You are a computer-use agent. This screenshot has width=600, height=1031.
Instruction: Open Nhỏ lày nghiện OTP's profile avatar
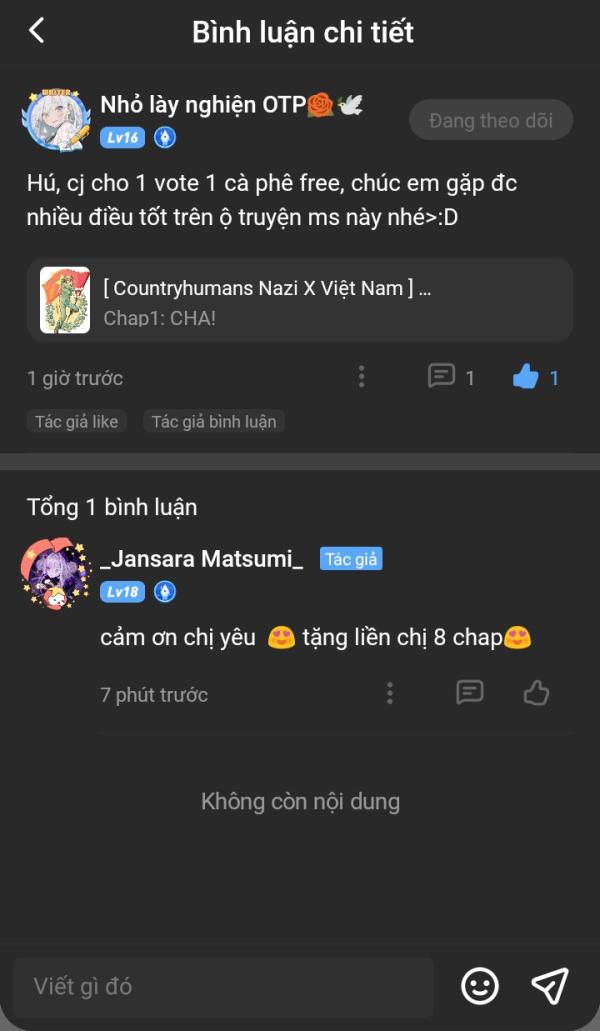coord(54,122)
